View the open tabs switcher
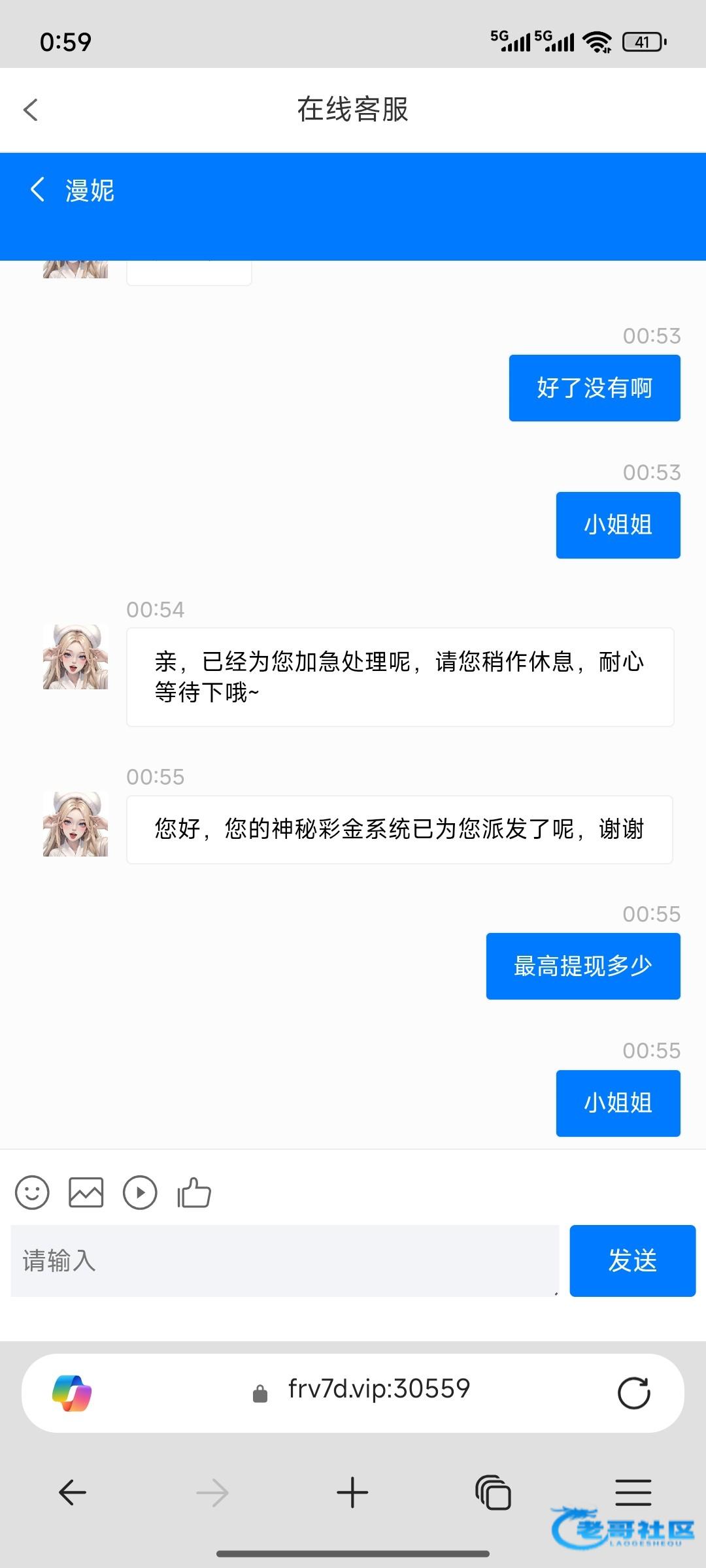Screen dimensions: 706x1568 [x=493, y=1492]
